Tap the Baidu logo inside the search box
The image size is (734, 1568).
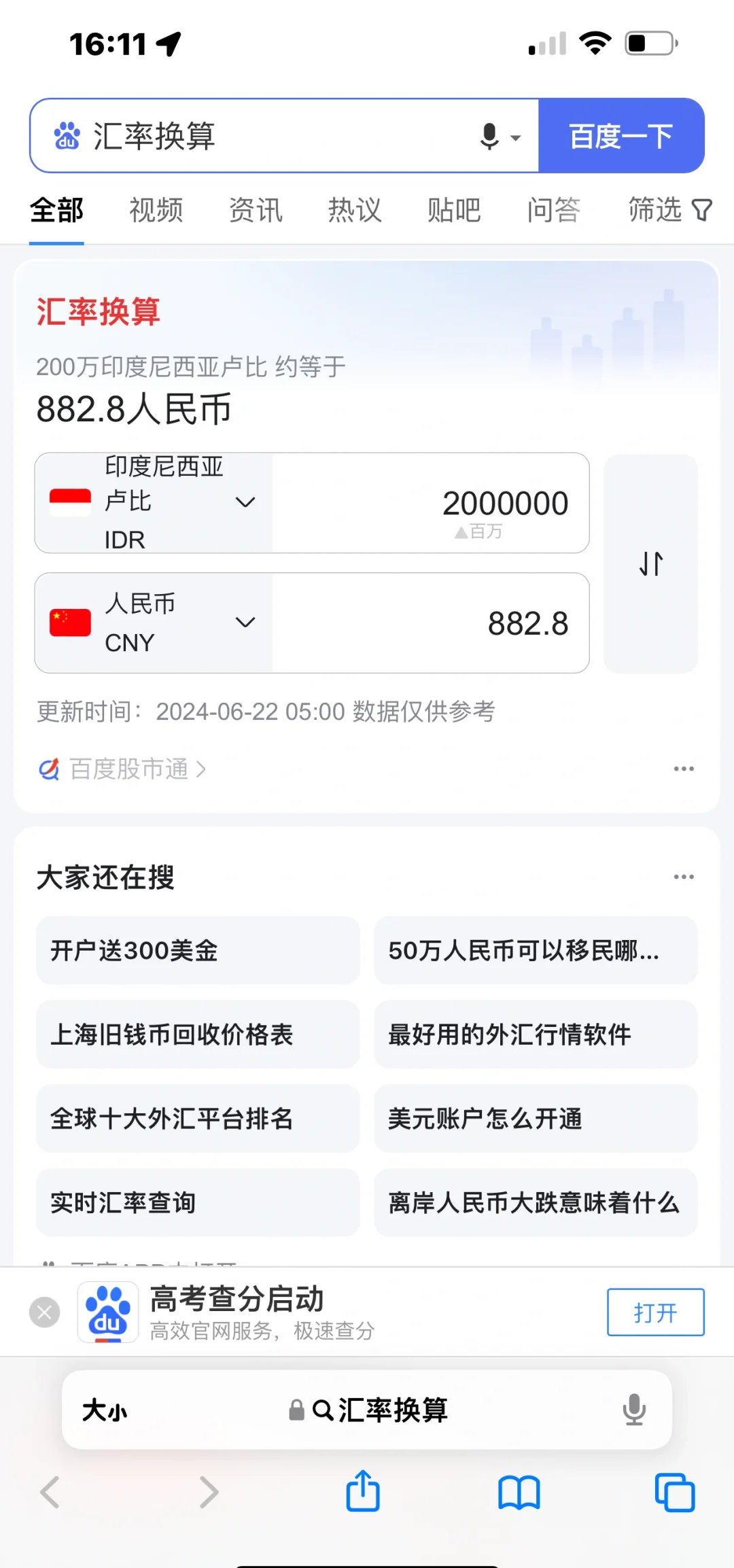coord(66,135)
